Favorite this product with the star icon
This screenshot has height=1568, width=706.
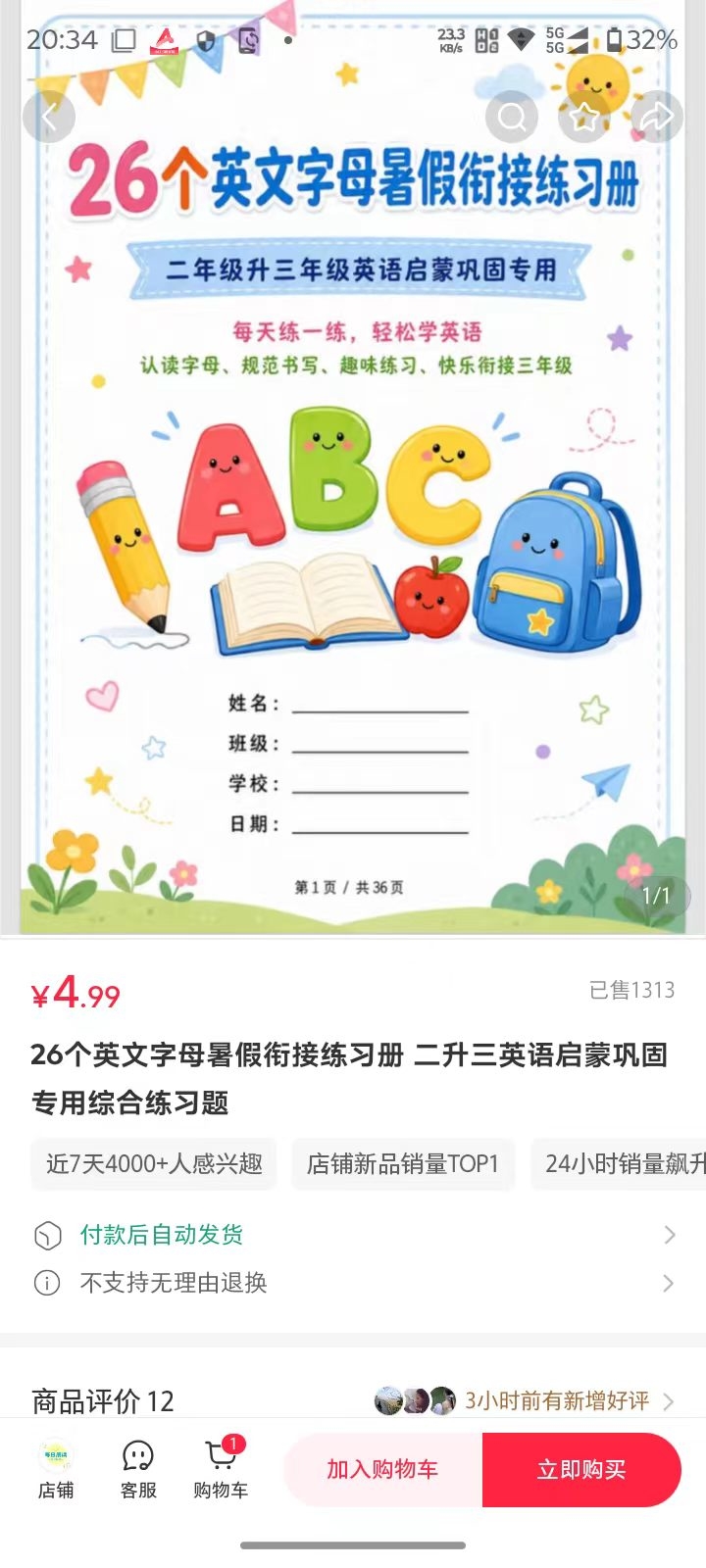[584, 118]
